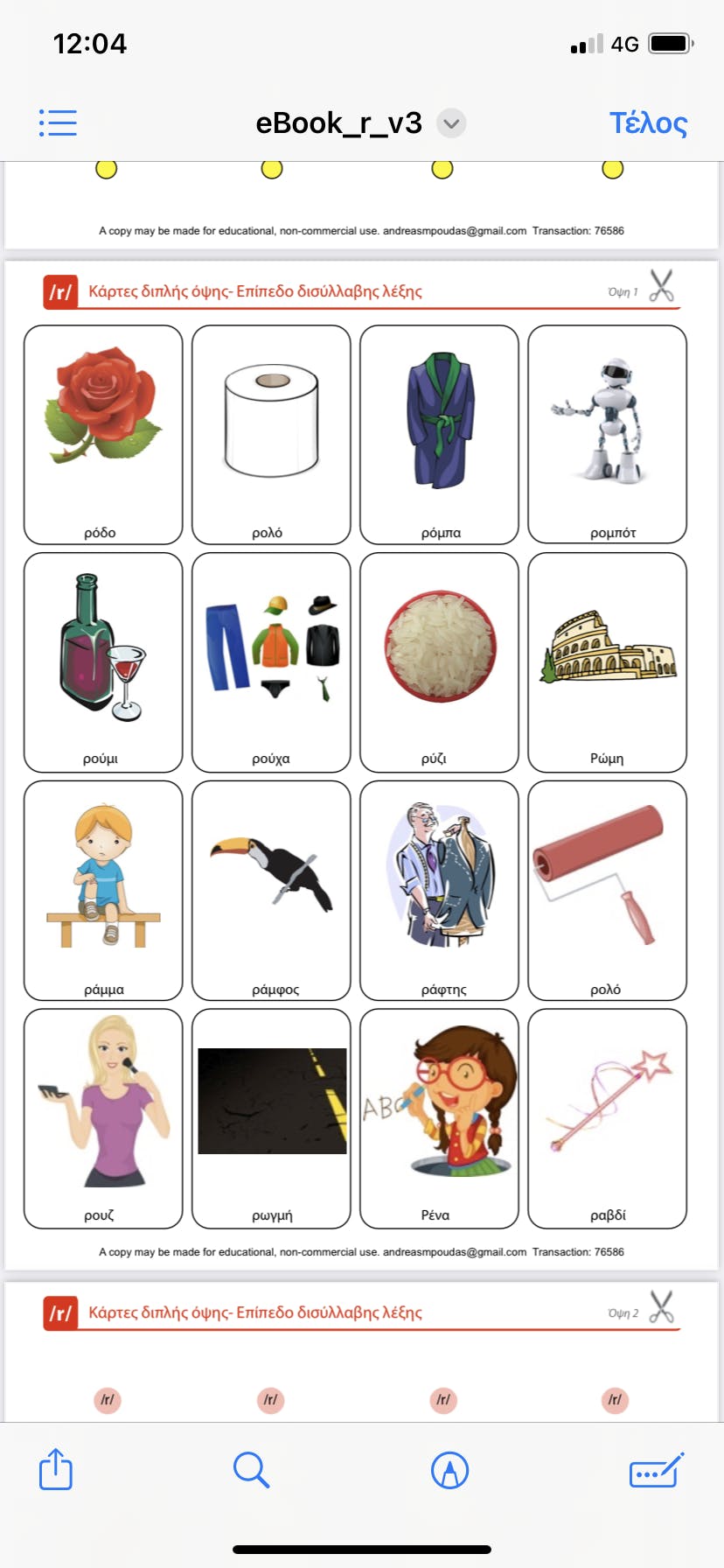Screen dimensions: 724x1568
Task: Expand the eBook_r_v3 title dropdown
Action: click(x=451, y=123)
